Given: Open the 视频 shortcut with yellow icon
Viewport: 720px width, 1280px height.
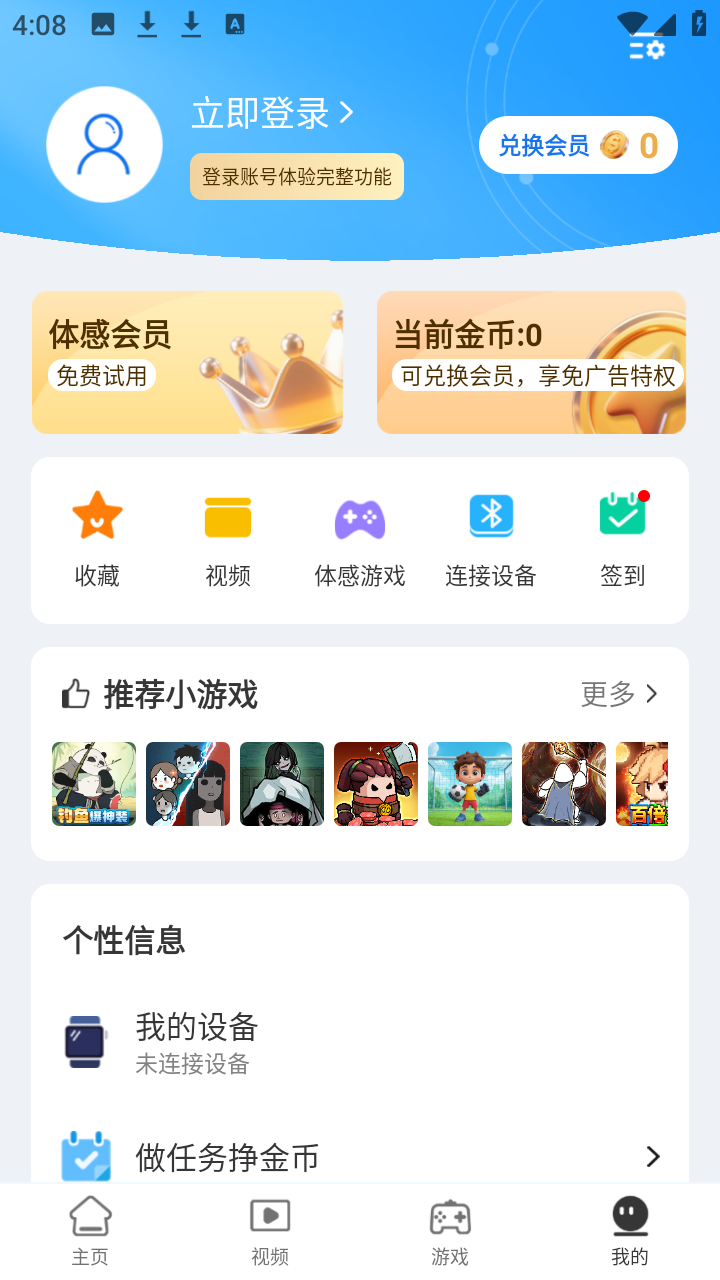Looking at the screenshot, I should tap(228, 540).
